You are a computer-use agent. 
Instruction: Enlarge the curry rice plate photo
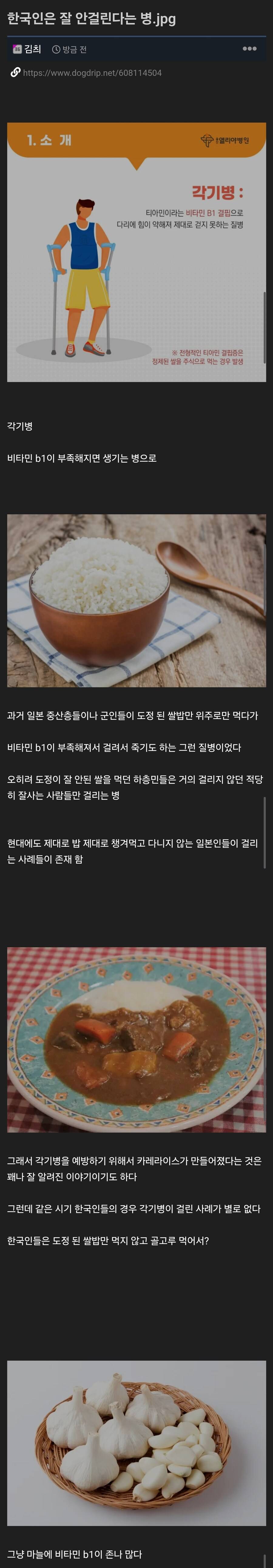click(136, 1039)
